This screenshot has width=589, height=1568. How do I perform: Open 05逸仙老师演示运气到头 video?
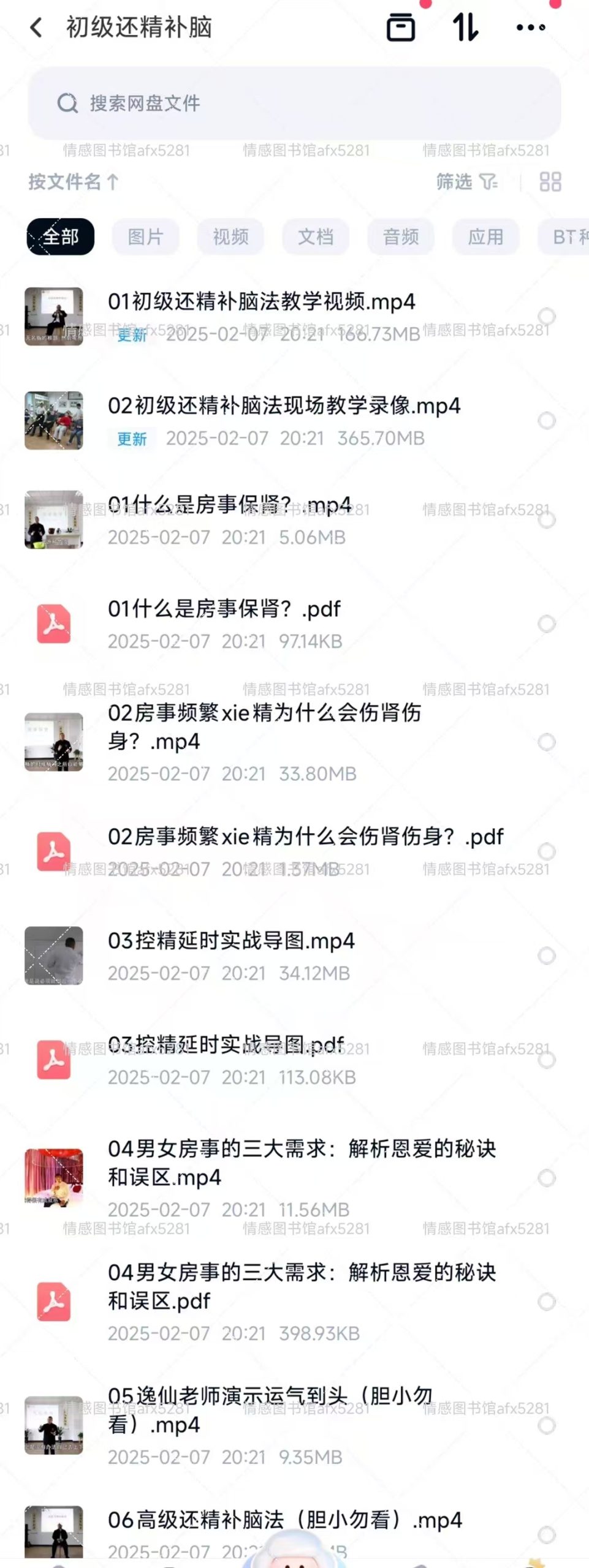click(270, 1410)
